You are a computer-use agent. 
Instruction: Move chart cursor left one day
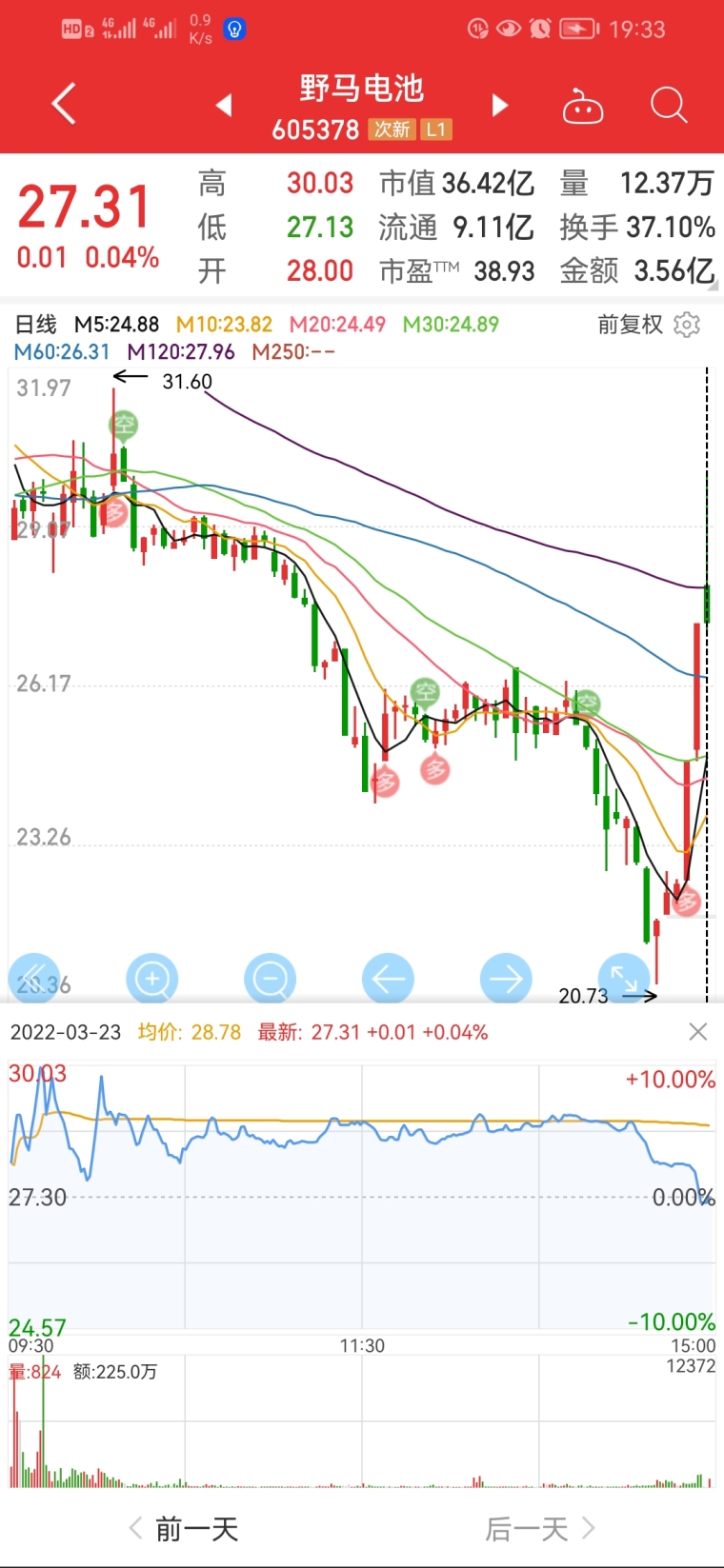click(388, 978)
